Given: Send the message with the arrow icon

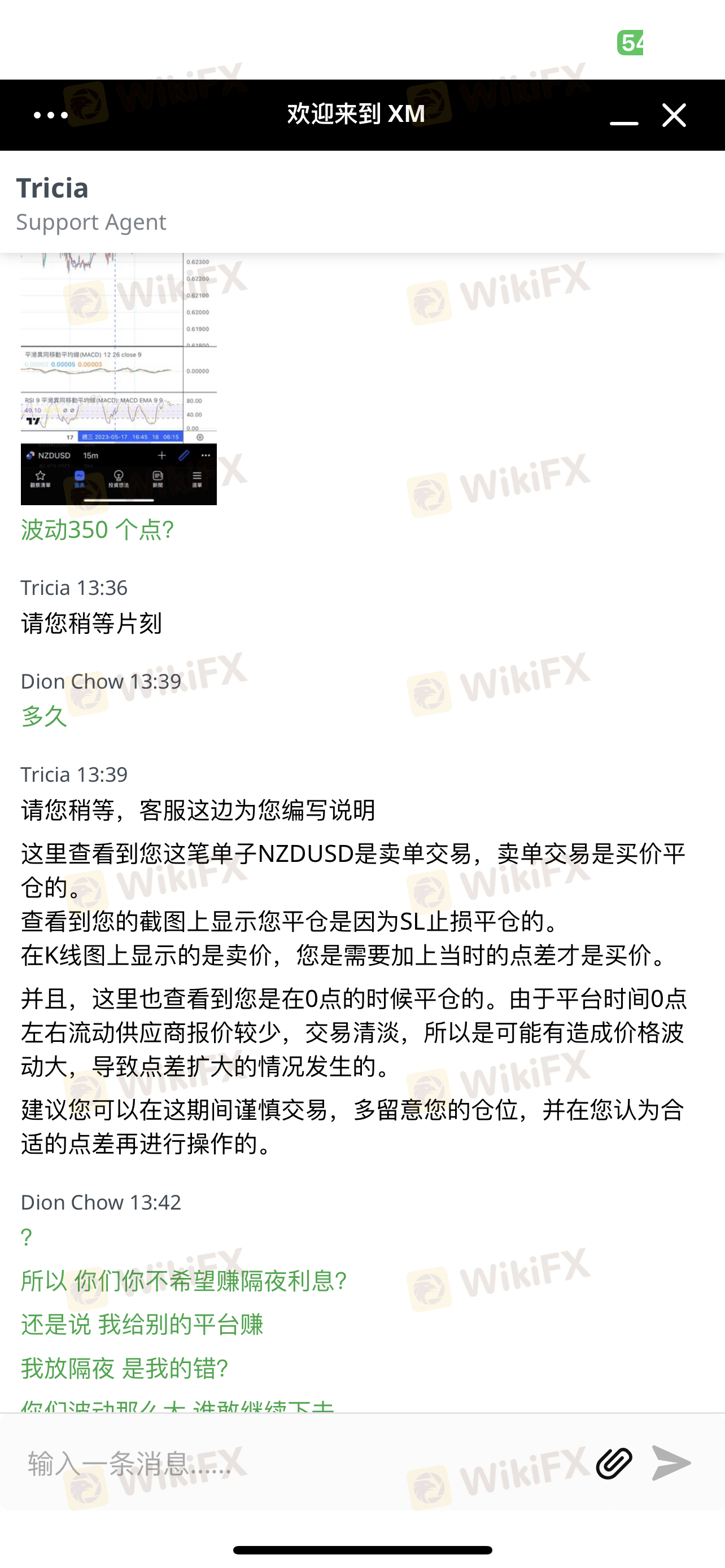Looking at the screenshot, I should (x=671, y=1462).
